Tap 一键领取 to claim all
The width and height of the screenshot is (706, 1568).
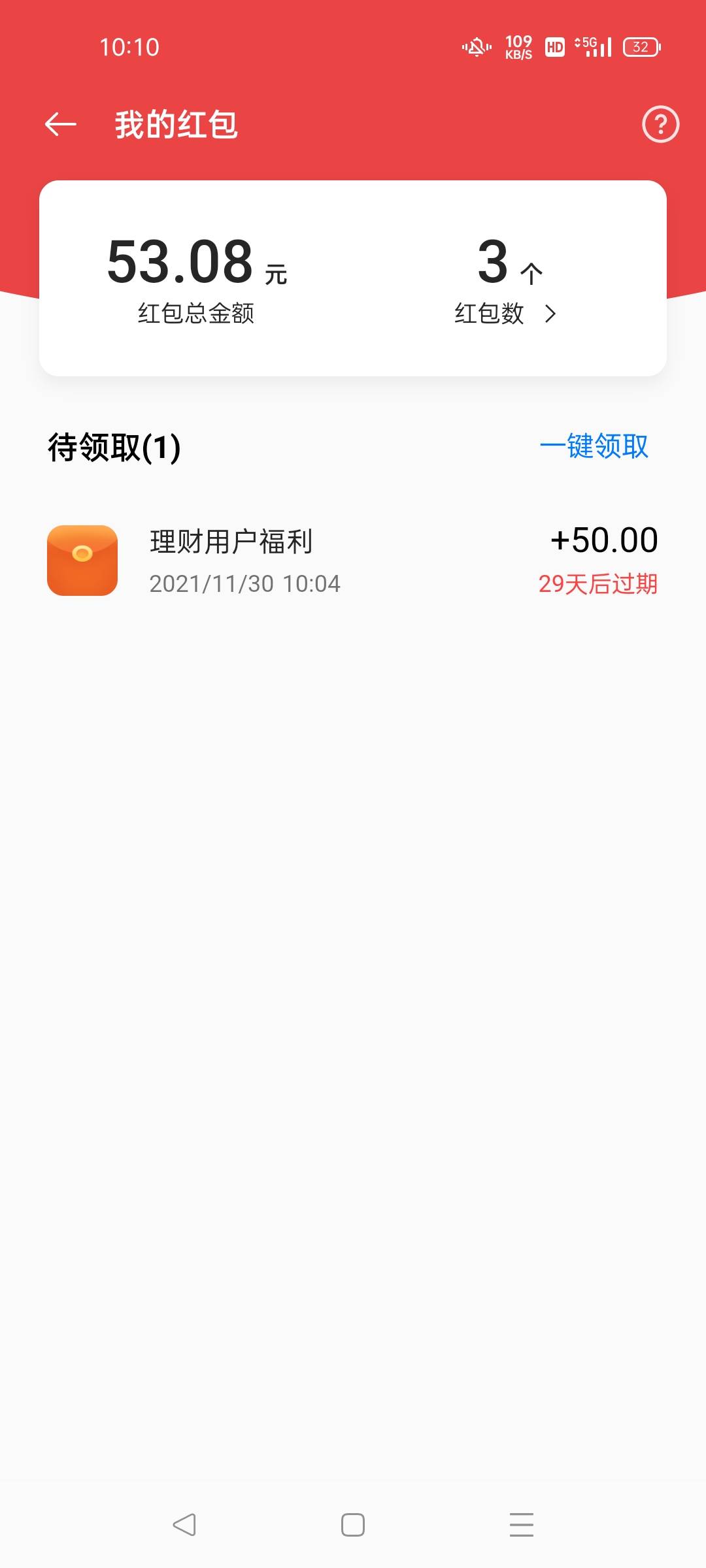(594, 447)
